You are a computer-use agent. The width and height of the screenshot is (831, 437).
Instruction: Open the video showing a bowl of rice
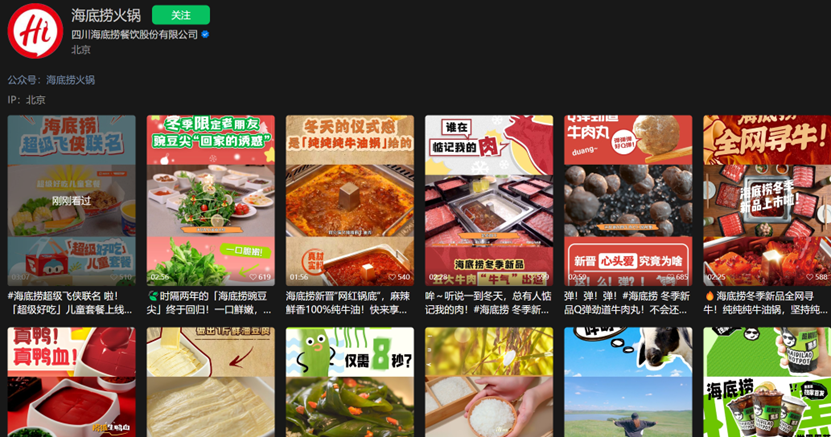(x=488, y=382)
